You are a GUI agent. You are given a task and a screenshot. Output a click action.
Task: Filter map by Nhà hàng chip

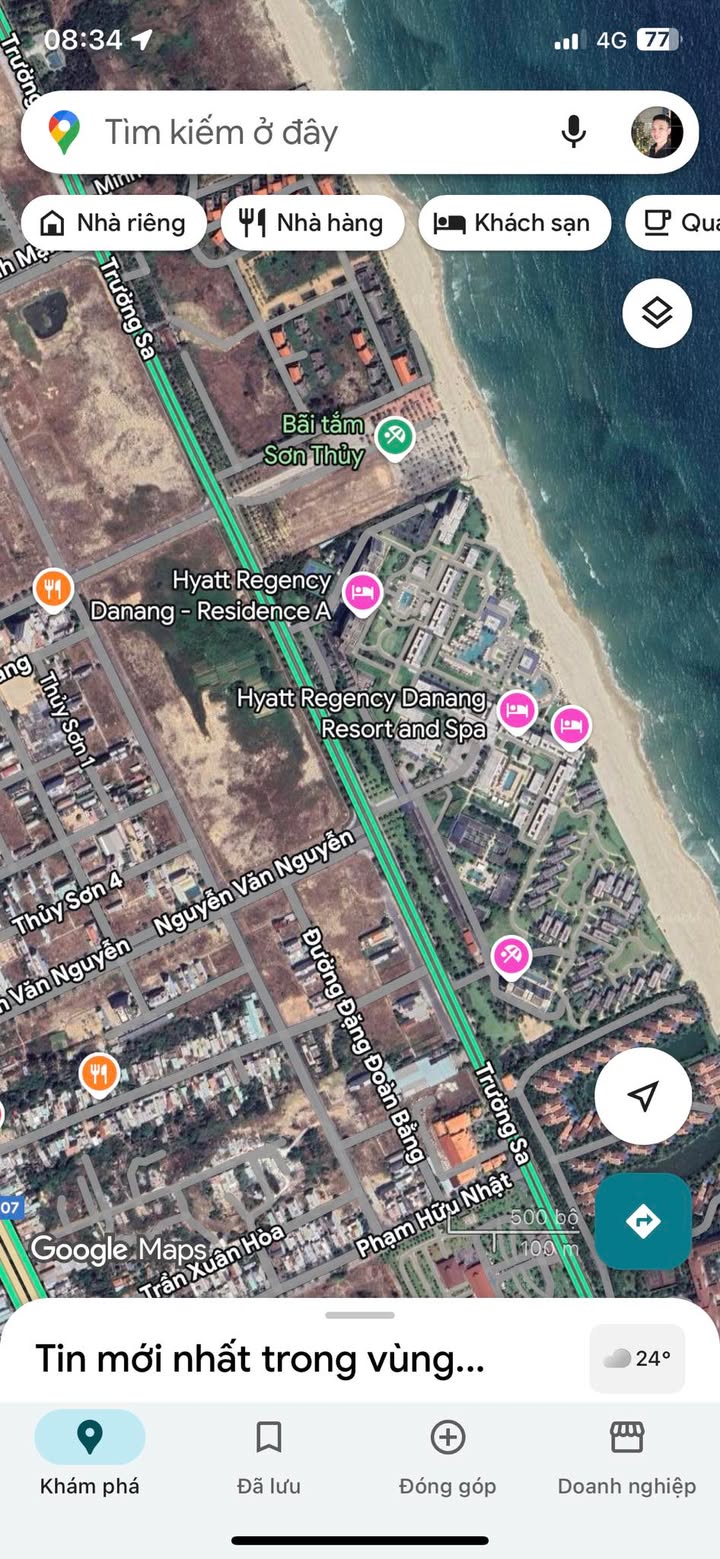[x=312, y=222]
